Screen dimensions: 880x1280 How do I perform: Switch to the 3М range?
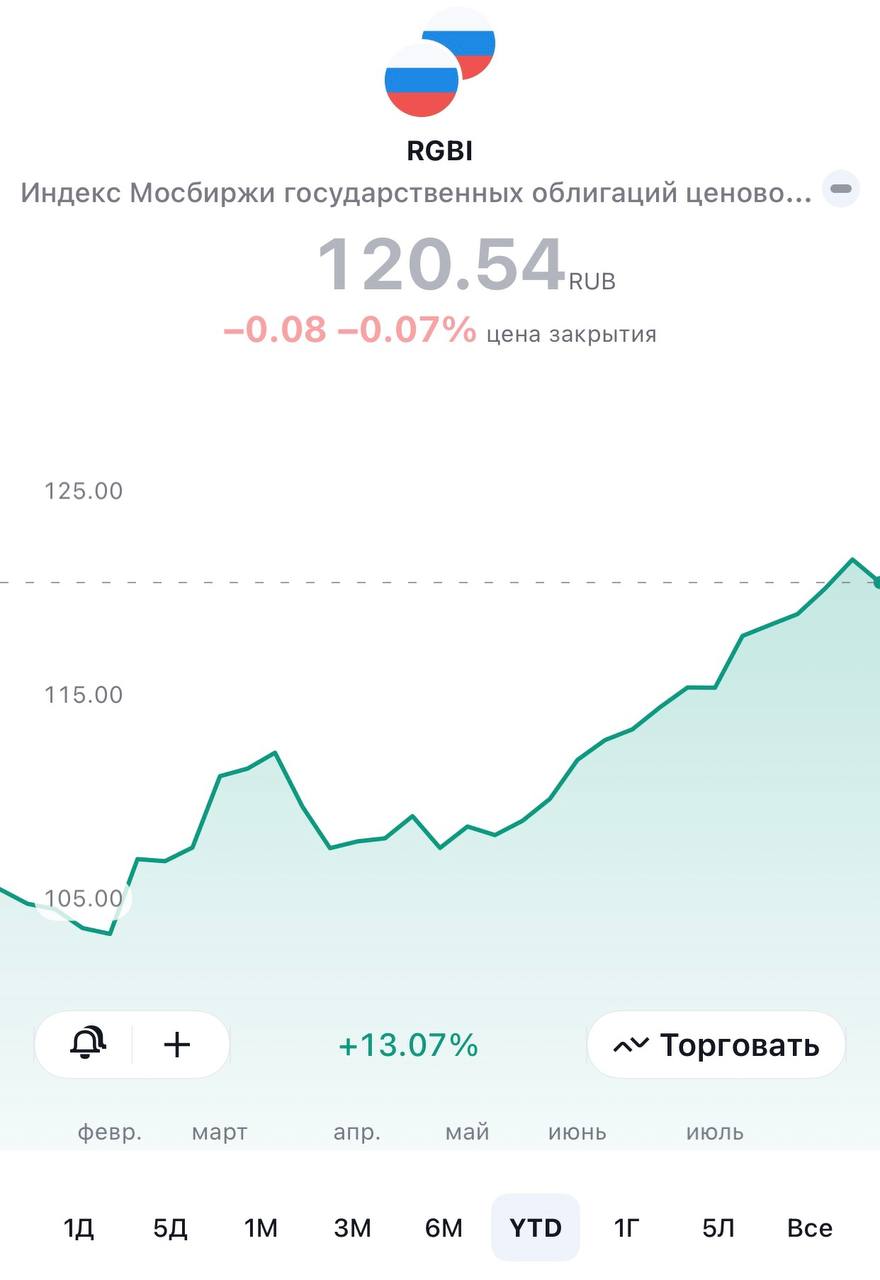click(x=352, y=1228)
